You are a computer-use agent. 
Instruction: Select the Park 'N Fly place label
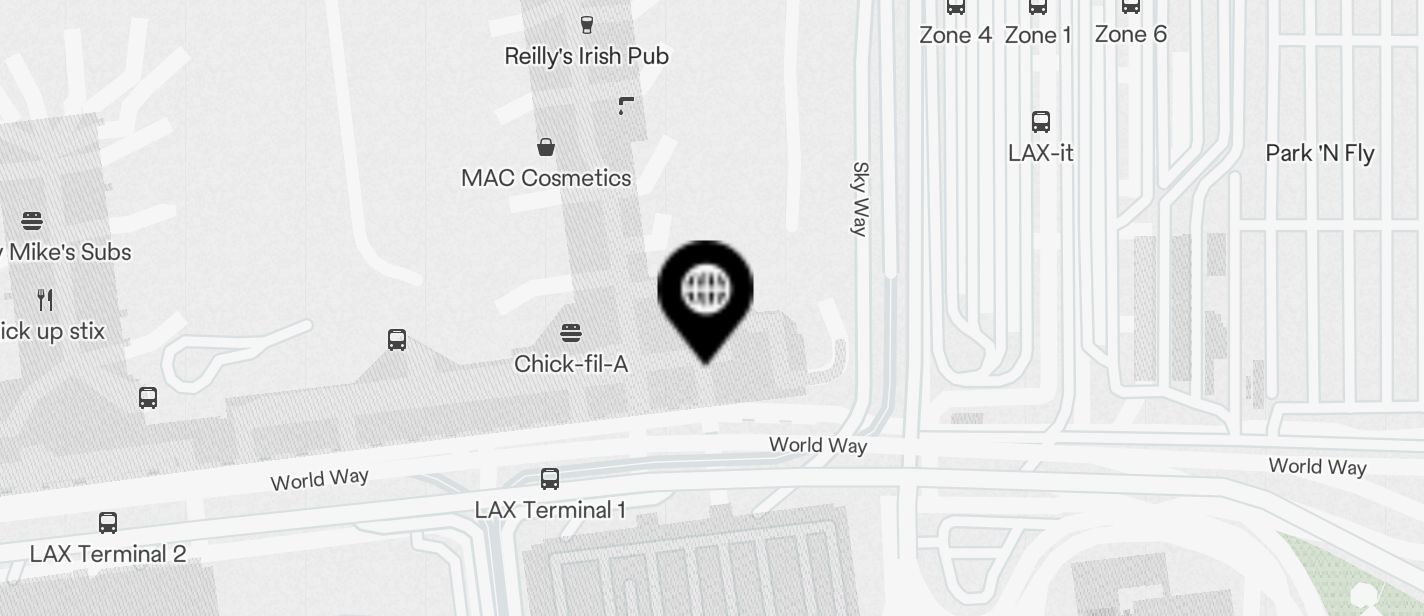tap(1320, 153)
